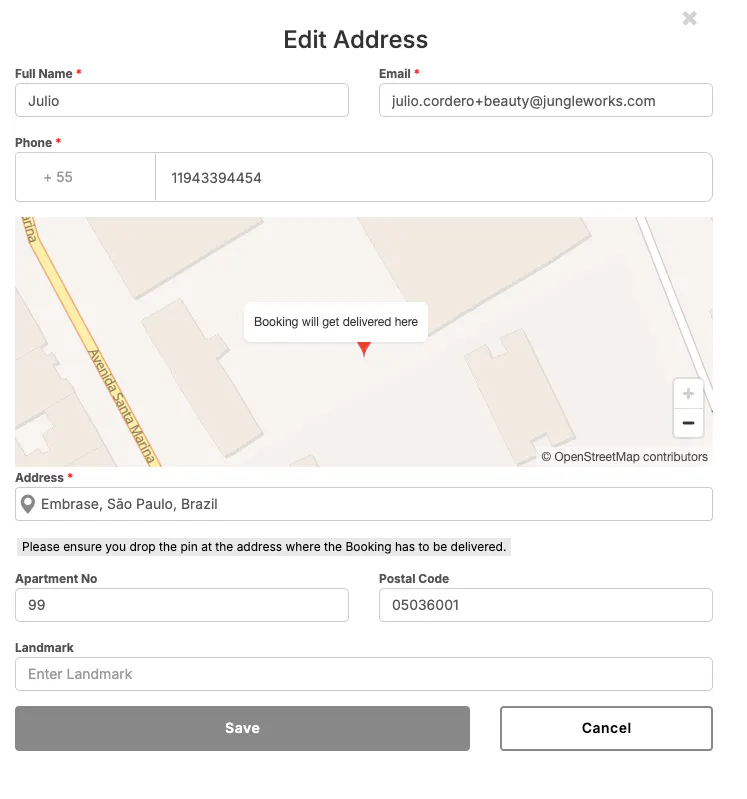Close the Edit Address dialog
This screenshot has height=799, width=747.
pyautogui.click(x=689, y=18)
